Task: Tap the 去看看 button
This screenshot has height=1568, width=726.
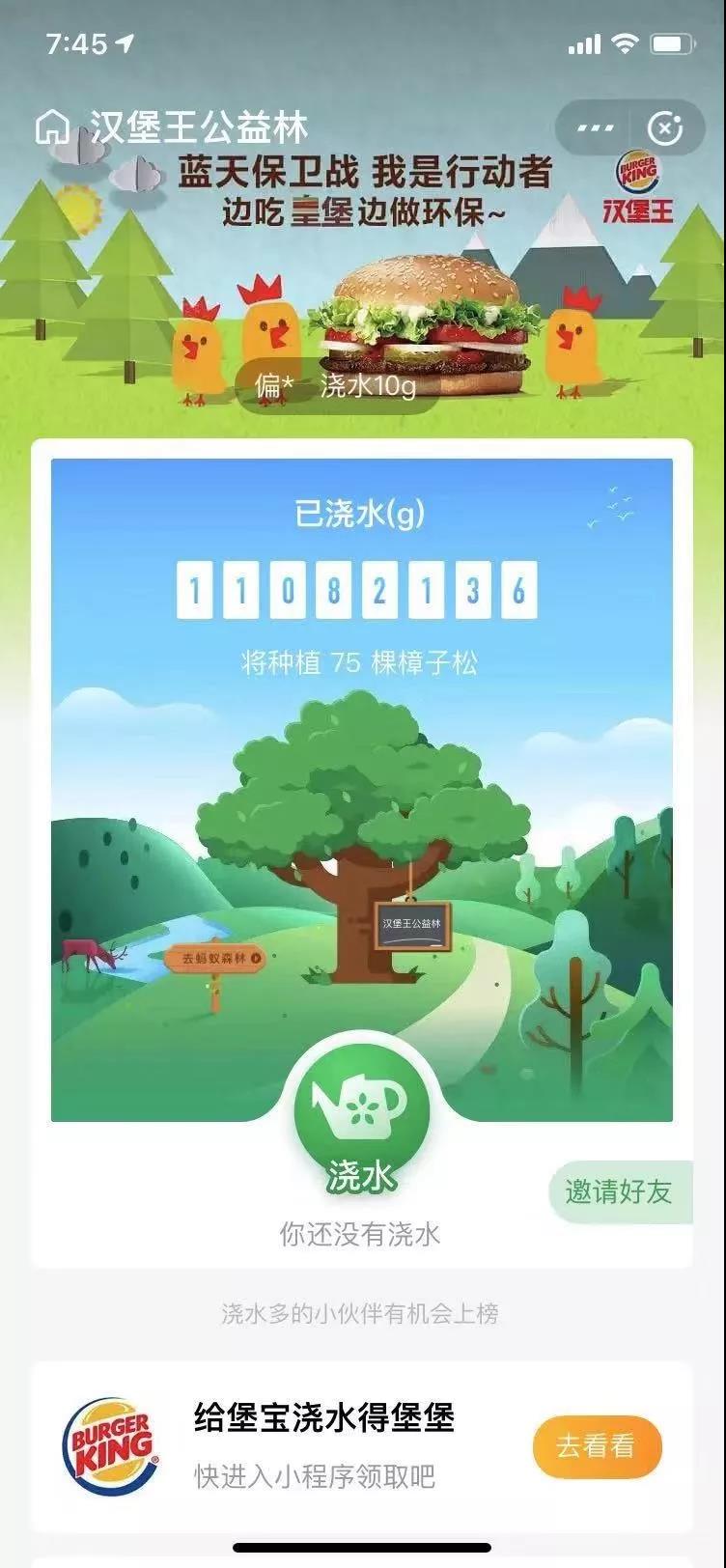Action: pos(597,1446)
